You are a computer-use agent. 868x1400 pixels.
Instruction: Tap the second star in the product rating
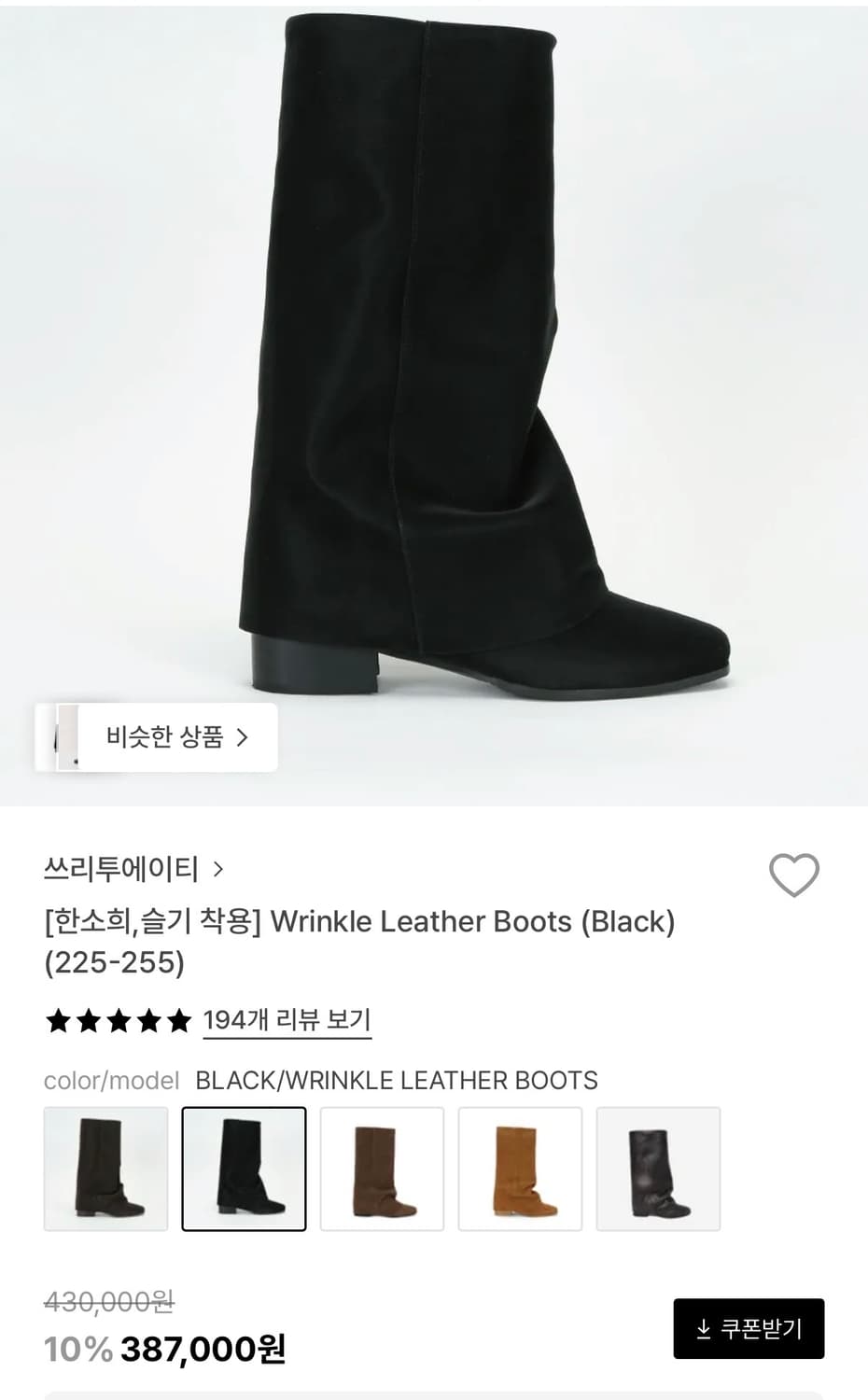point(88,1021)
